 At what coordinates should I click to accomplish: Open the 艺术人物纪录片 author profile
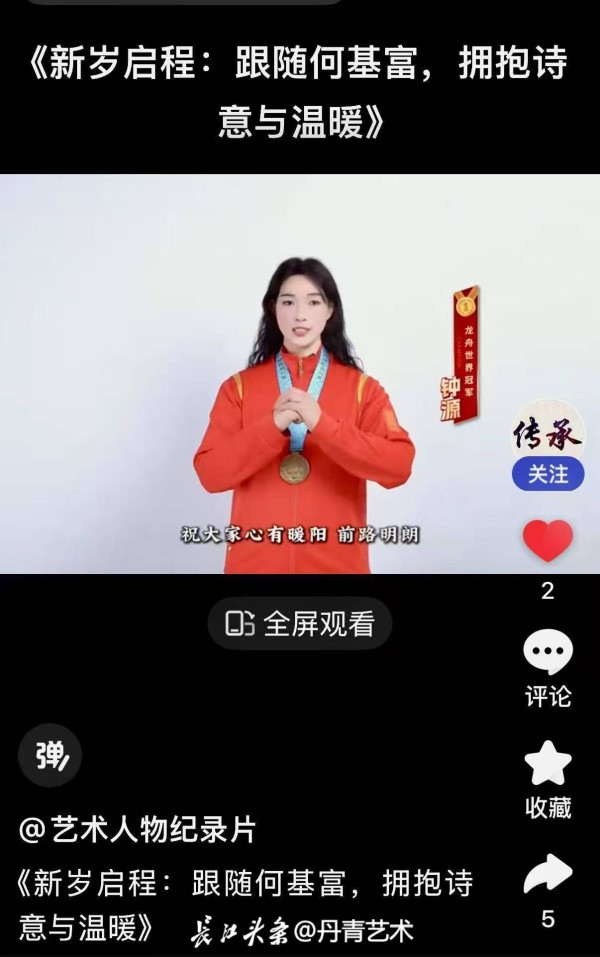click(138, 829)
